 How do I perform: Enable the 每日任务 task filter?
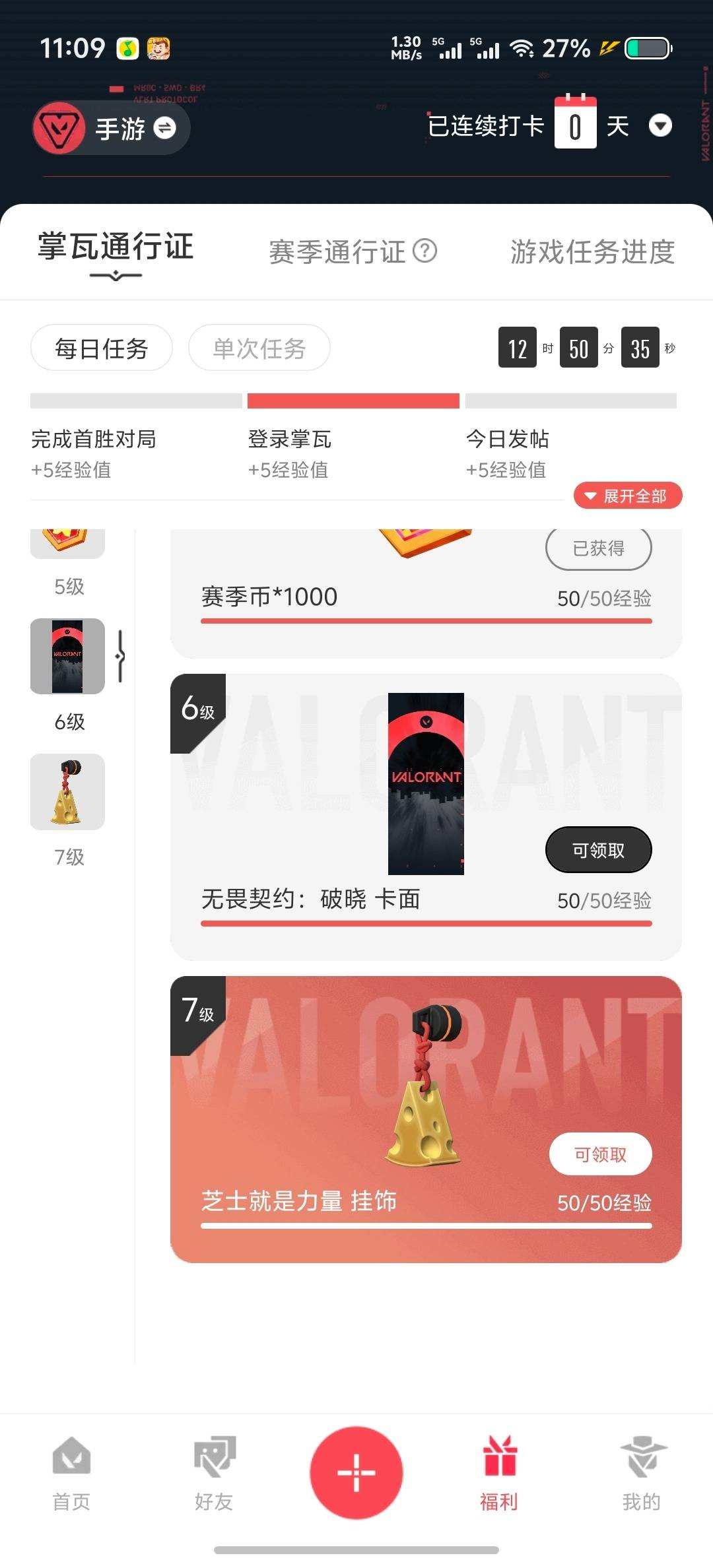(101, 348)
